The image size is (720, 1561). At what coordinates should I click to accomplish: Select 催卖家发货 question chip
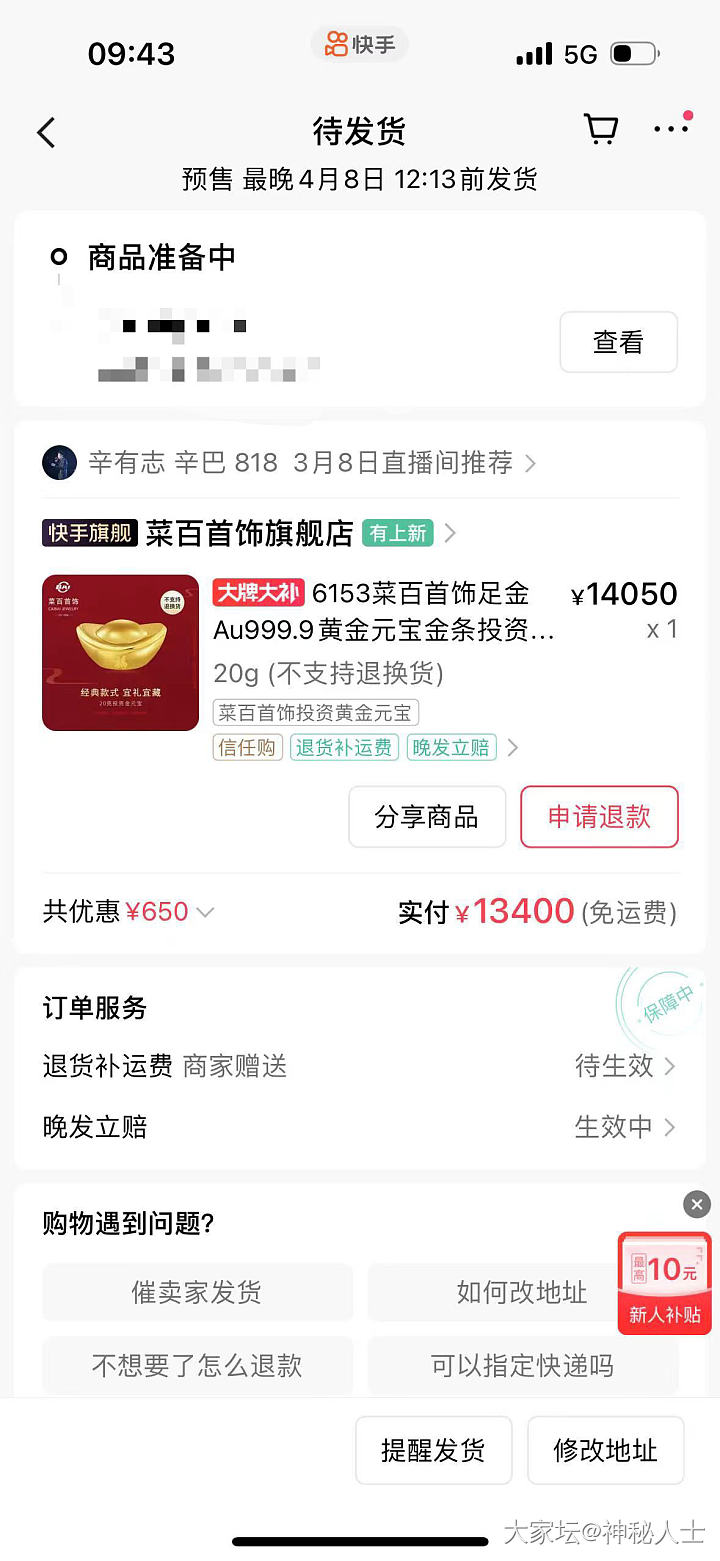[x=197, y=1292]
